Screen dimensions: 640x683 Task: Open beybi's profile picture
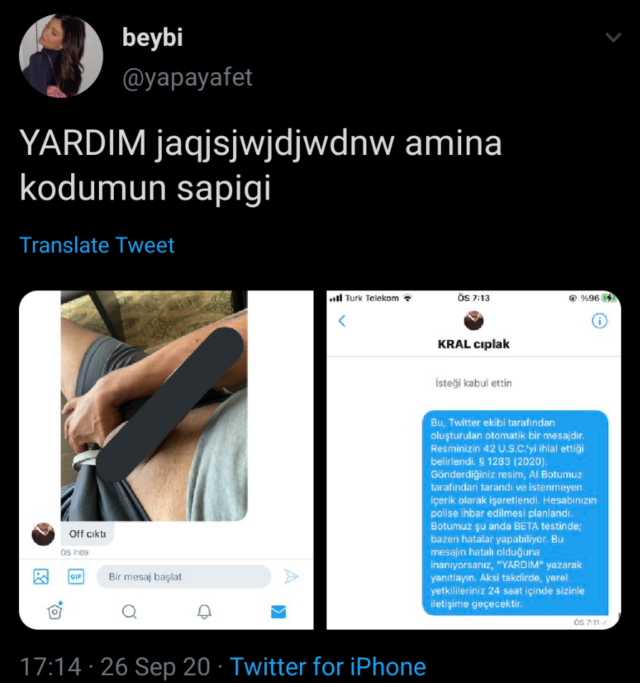61,56
